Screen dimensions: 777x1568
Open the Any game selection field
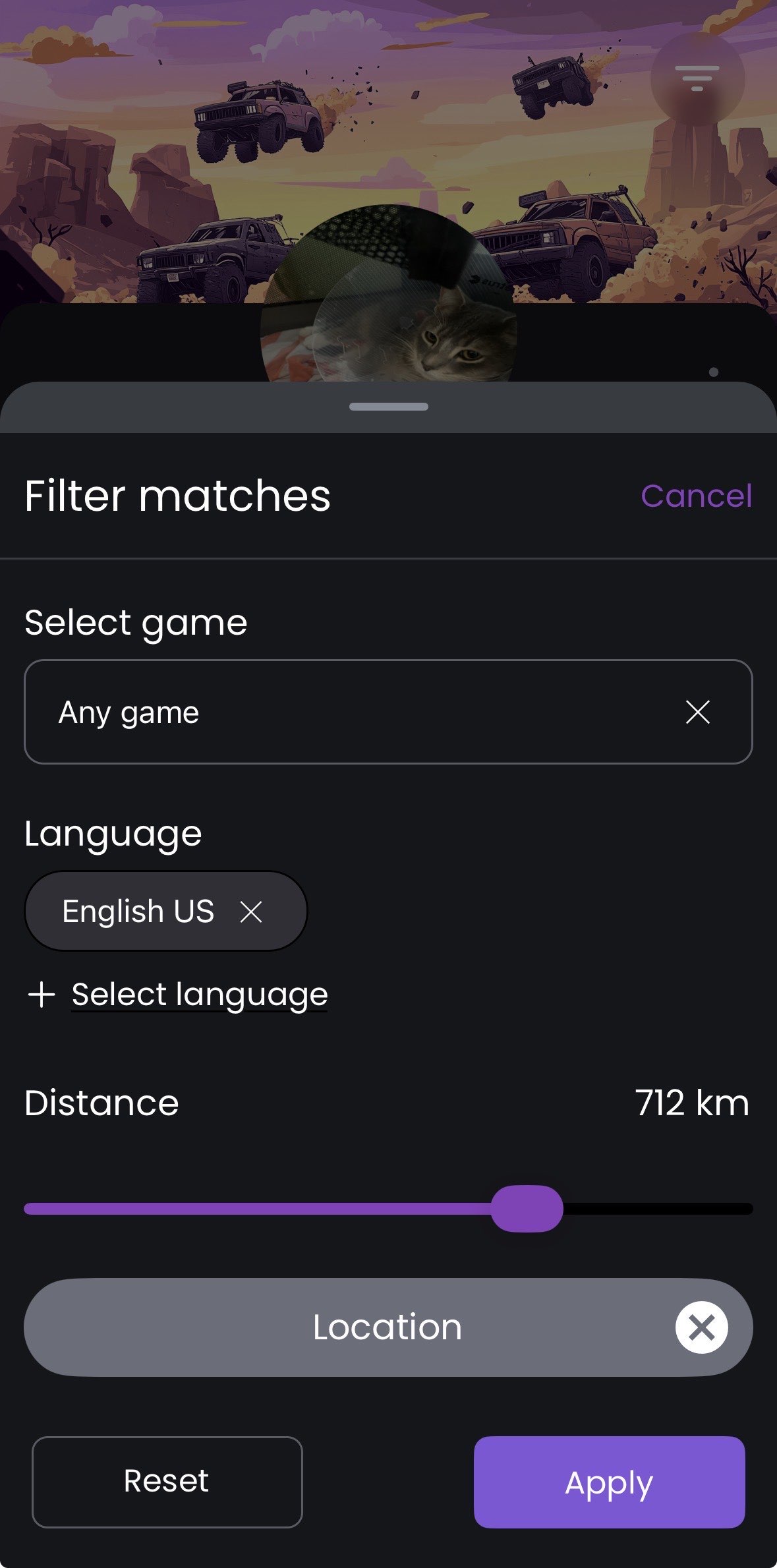click(x=388, y=712)
